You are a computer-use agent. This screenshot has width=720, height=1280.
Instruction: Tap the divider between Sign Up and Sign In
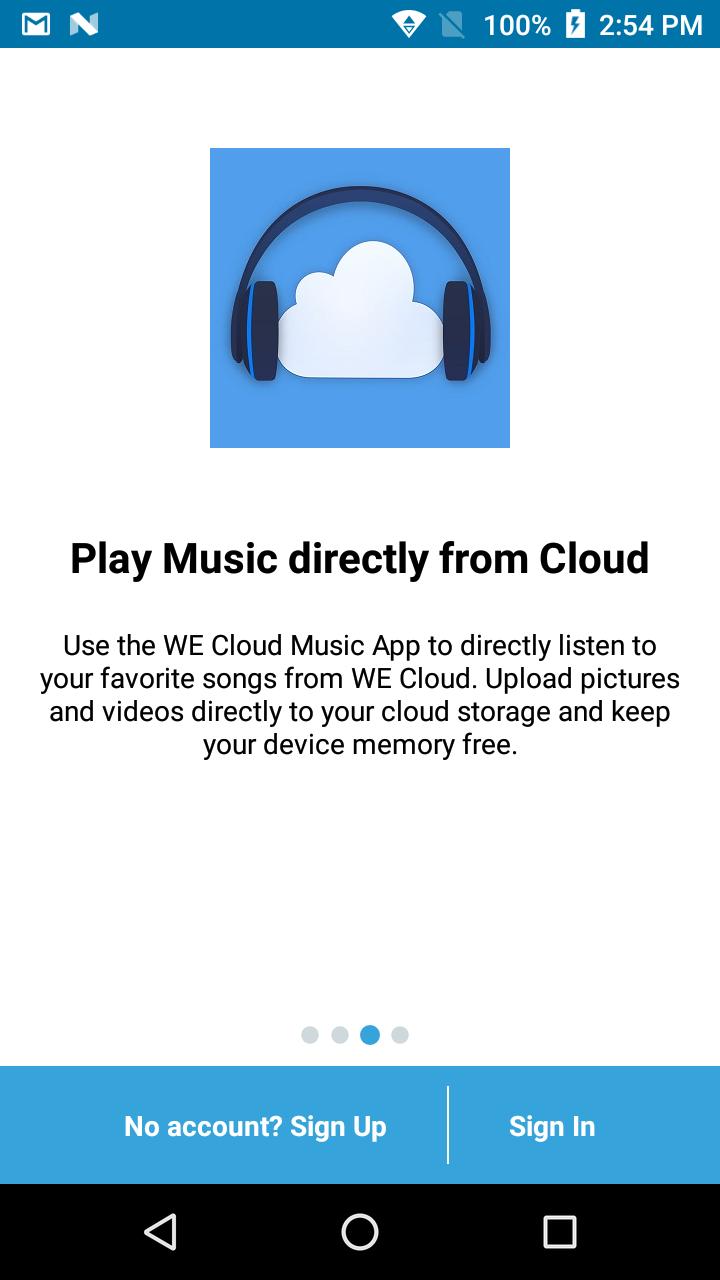pyautogui.click(x=448, y=1126)
